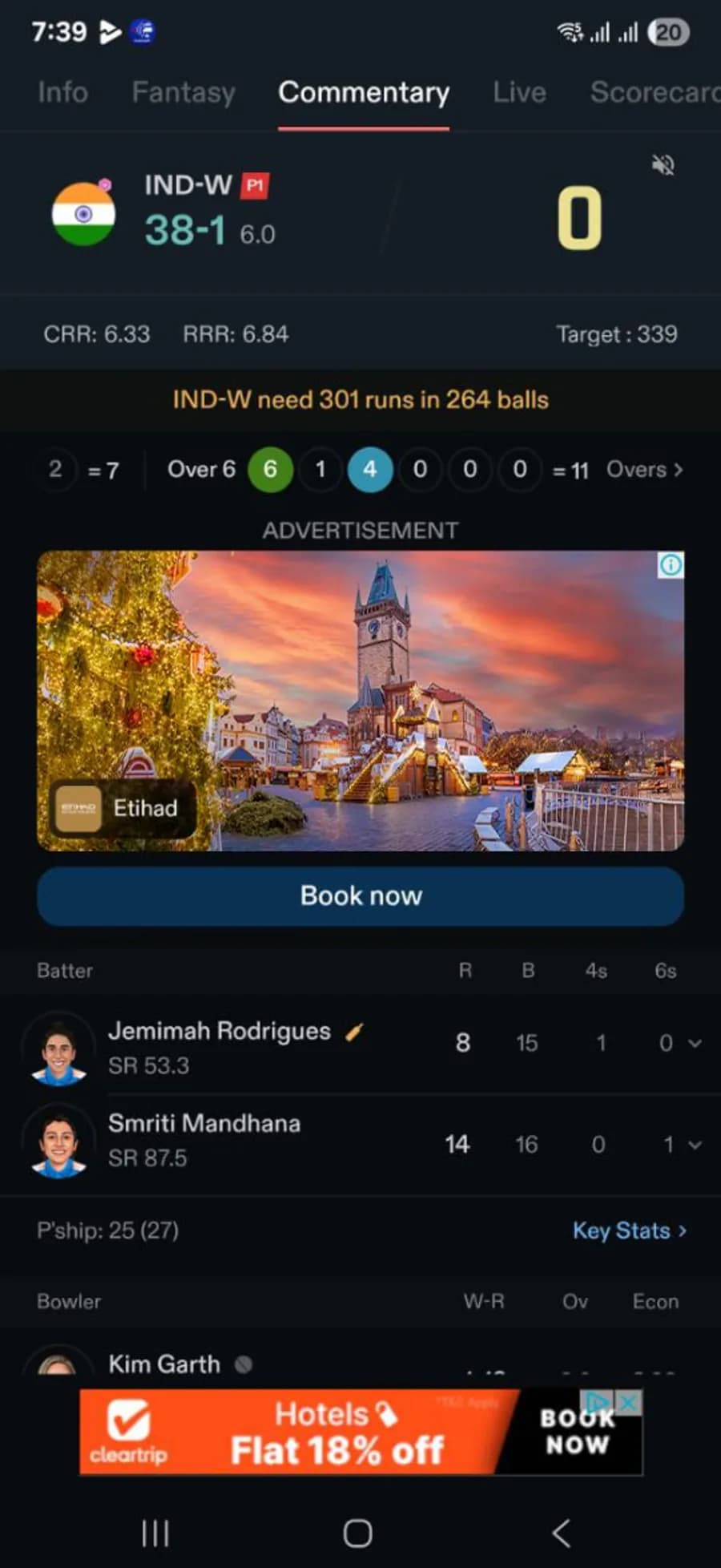Open the Overs link
This screenshot has height=1568, width=721.
[645, 469]
